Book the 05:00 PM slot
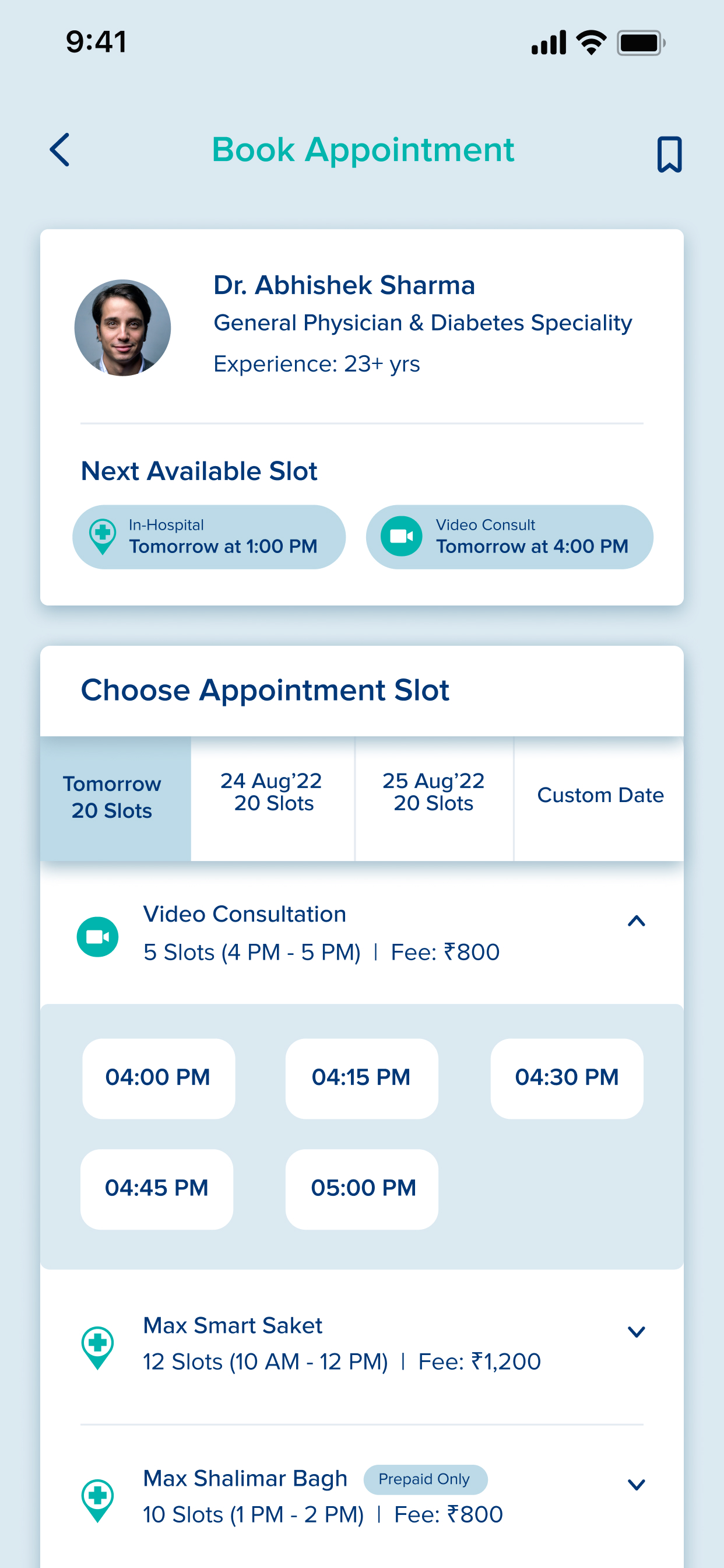This screenshot has width=724, height=1568. click(361, 1189)
